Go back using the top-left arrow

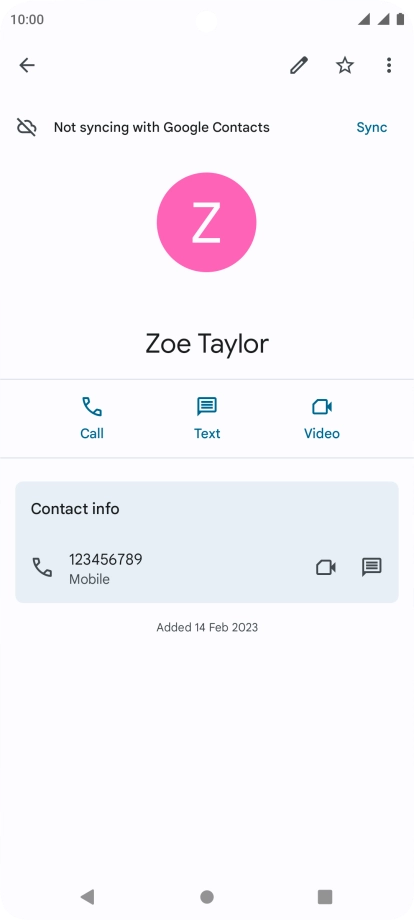(27, 65)
